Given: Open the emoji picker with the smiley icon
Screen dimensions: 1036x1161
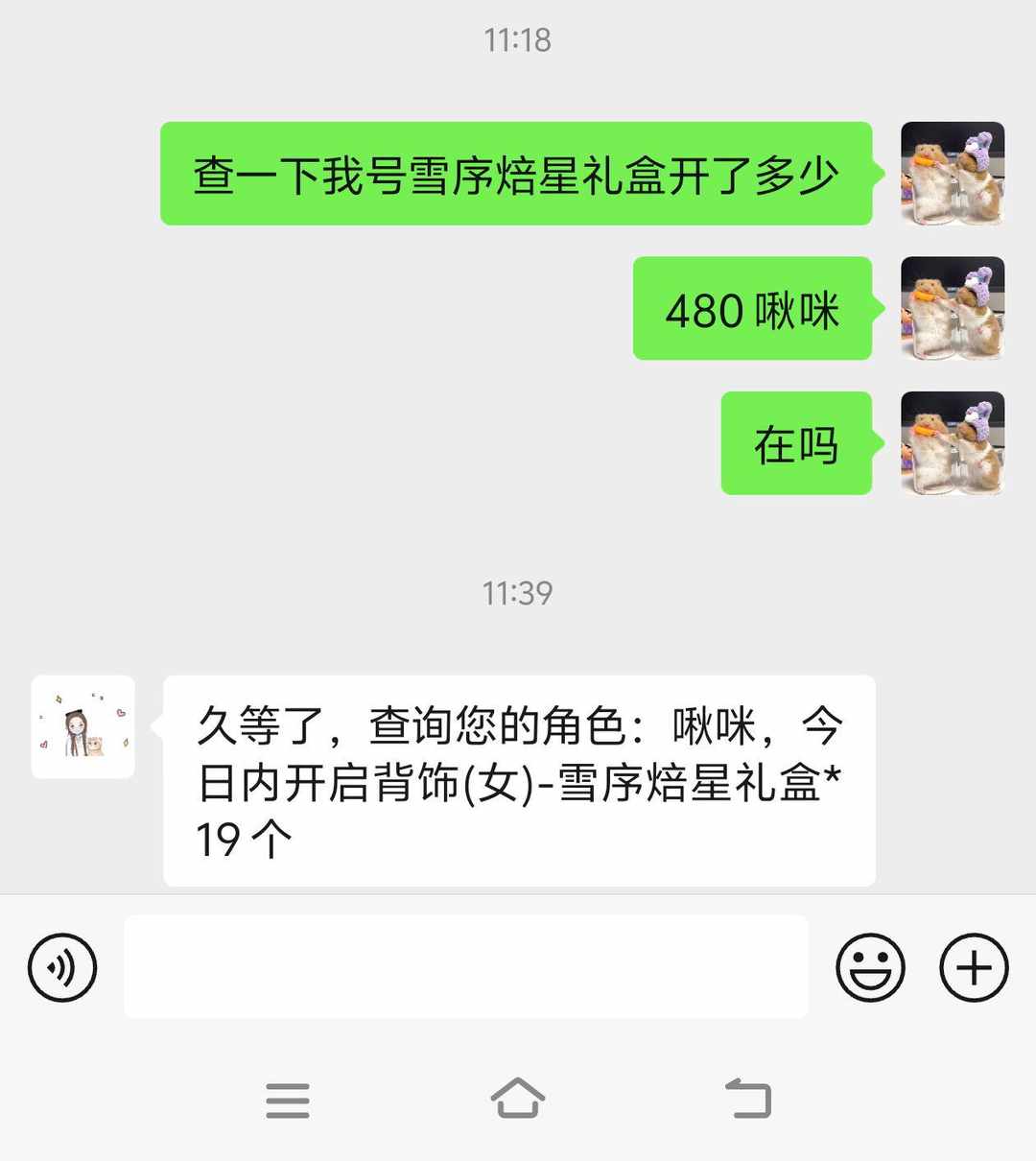Looking at the screenshot, I should 871,967.
